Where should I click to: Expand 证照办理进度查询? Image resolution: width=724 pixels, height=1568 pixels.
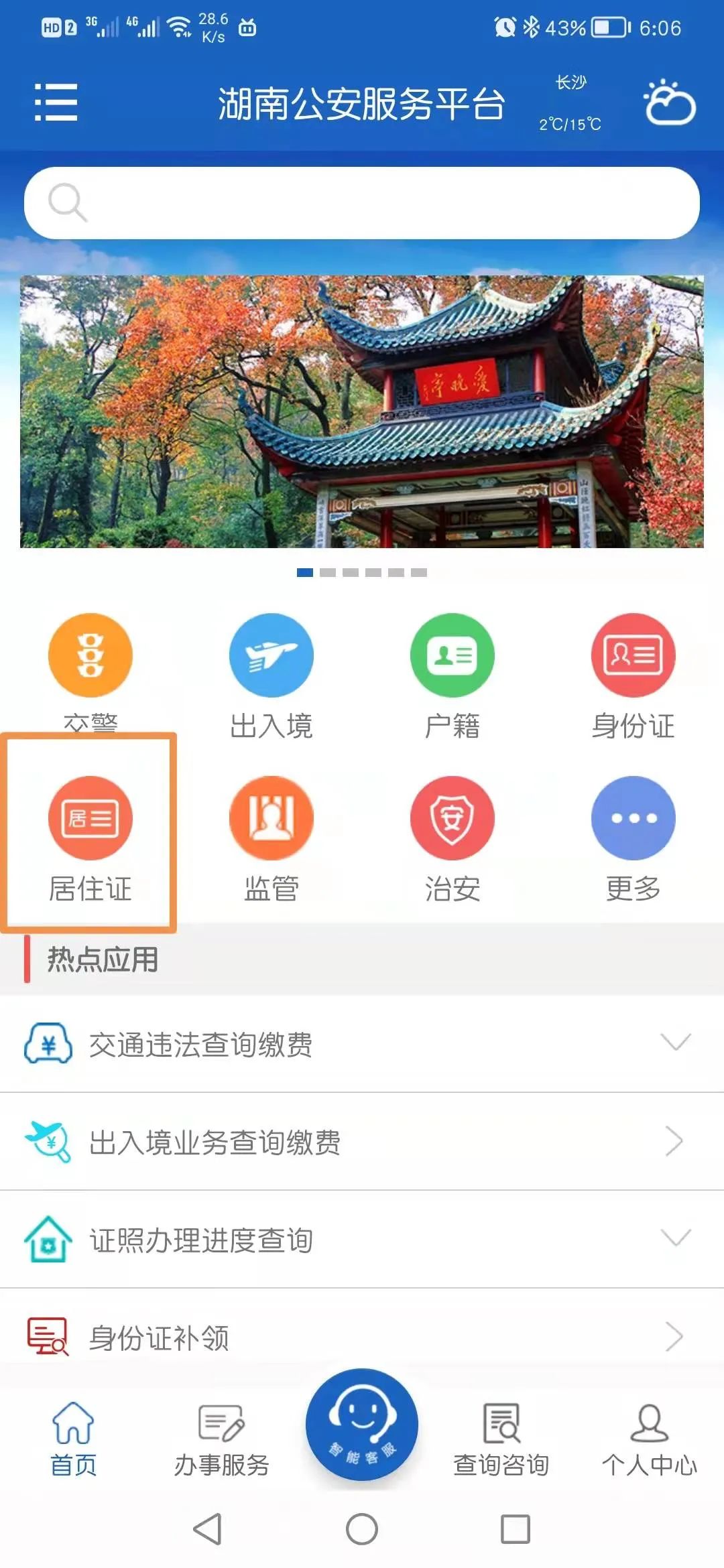click(x=362, y=1240)
